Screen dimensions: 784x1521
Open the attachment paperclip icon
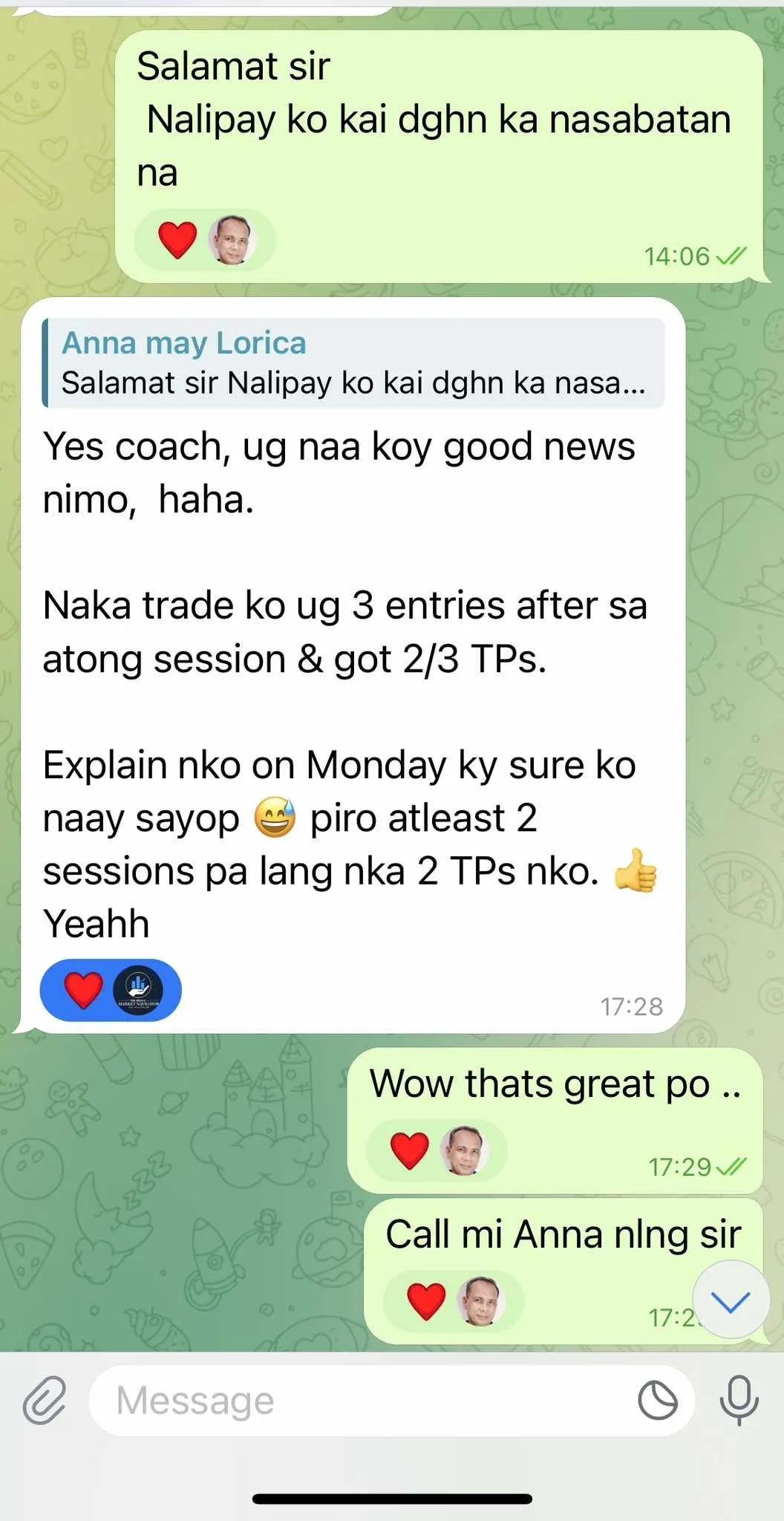pyautogui.click(x=44, y=1400)
